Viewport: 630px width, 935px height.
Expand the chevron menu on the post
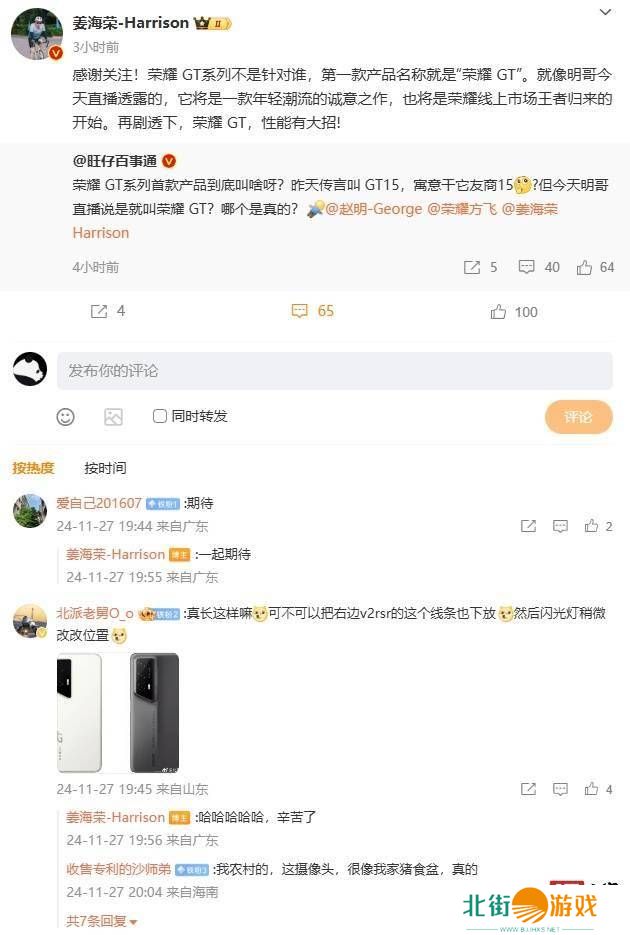tap(605, 13)
